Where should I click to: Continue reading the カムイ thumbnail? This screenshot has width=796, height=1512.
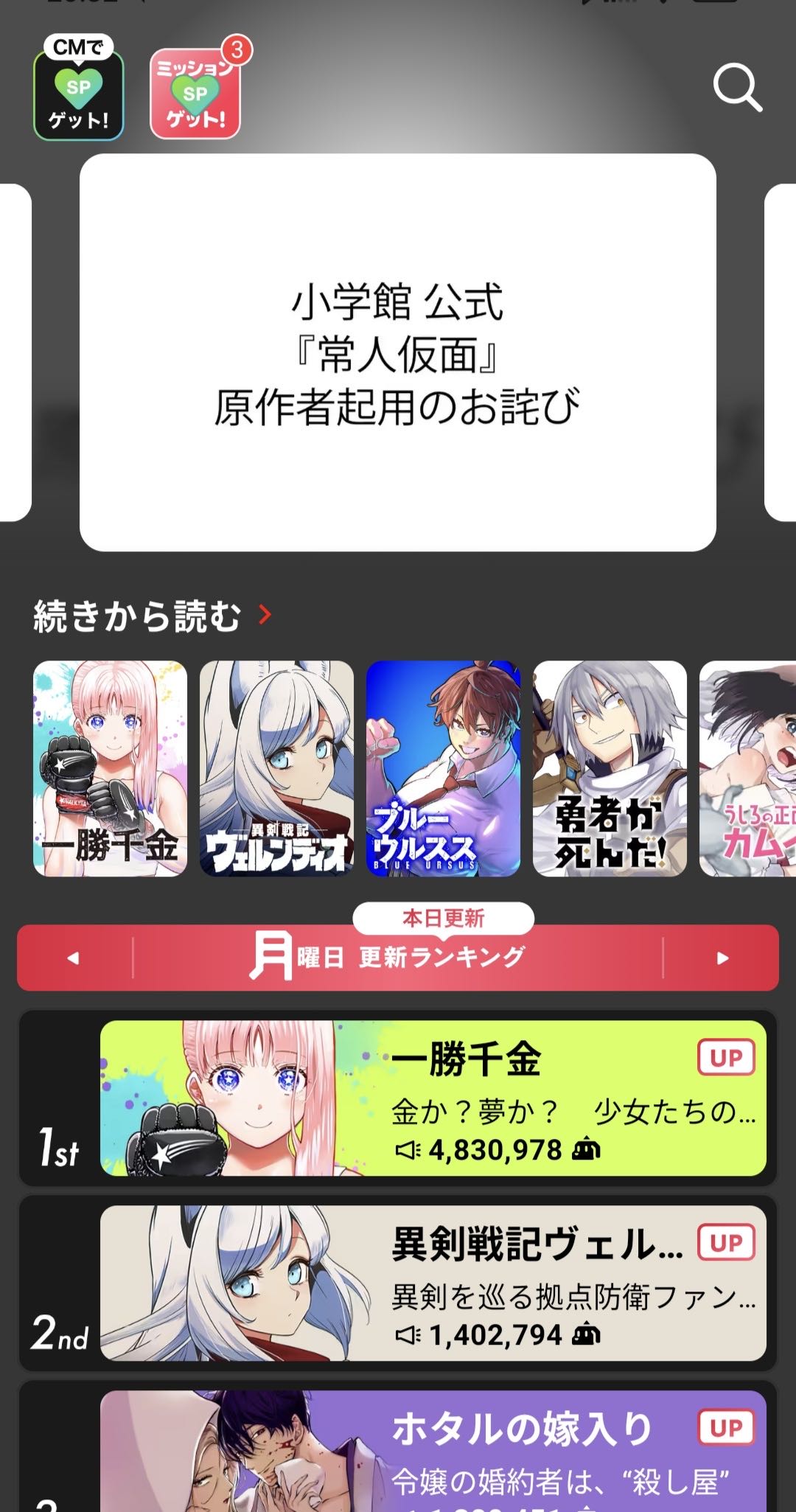point(747,768)
